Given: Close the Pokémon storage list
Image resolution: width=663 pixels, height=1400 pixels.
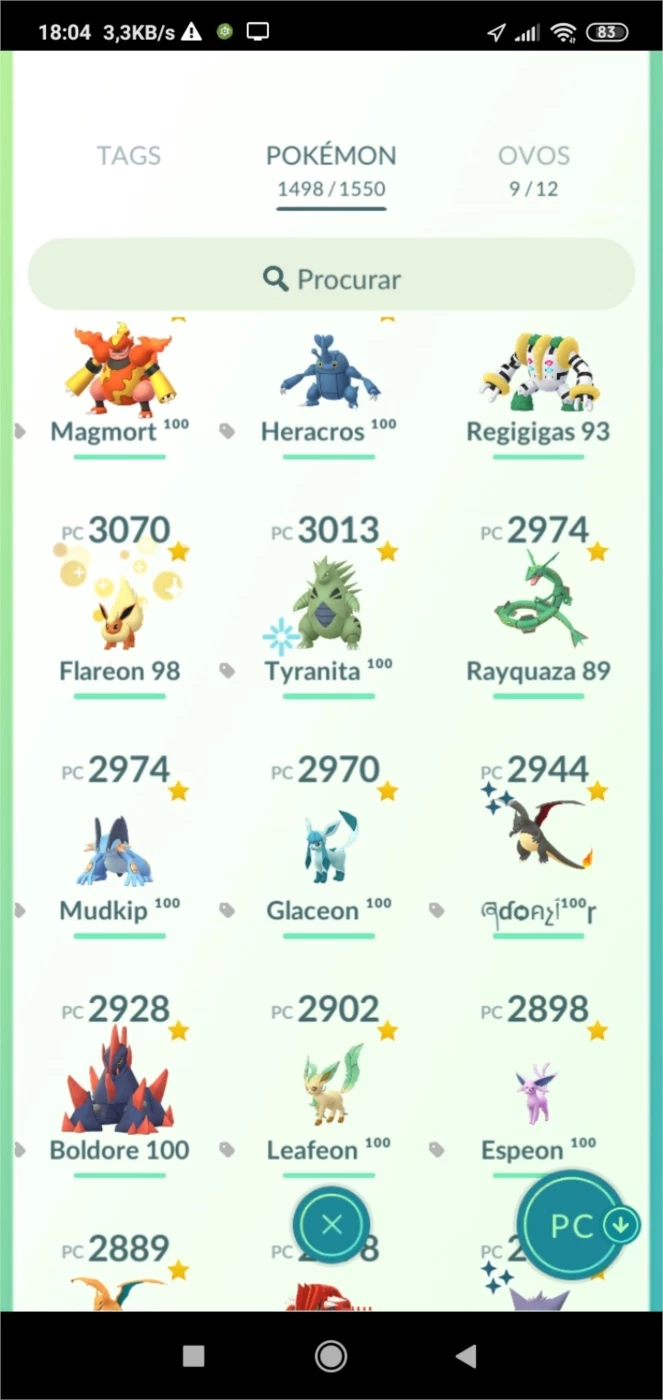Looking at the screenshot, I should pos(332,1225).
